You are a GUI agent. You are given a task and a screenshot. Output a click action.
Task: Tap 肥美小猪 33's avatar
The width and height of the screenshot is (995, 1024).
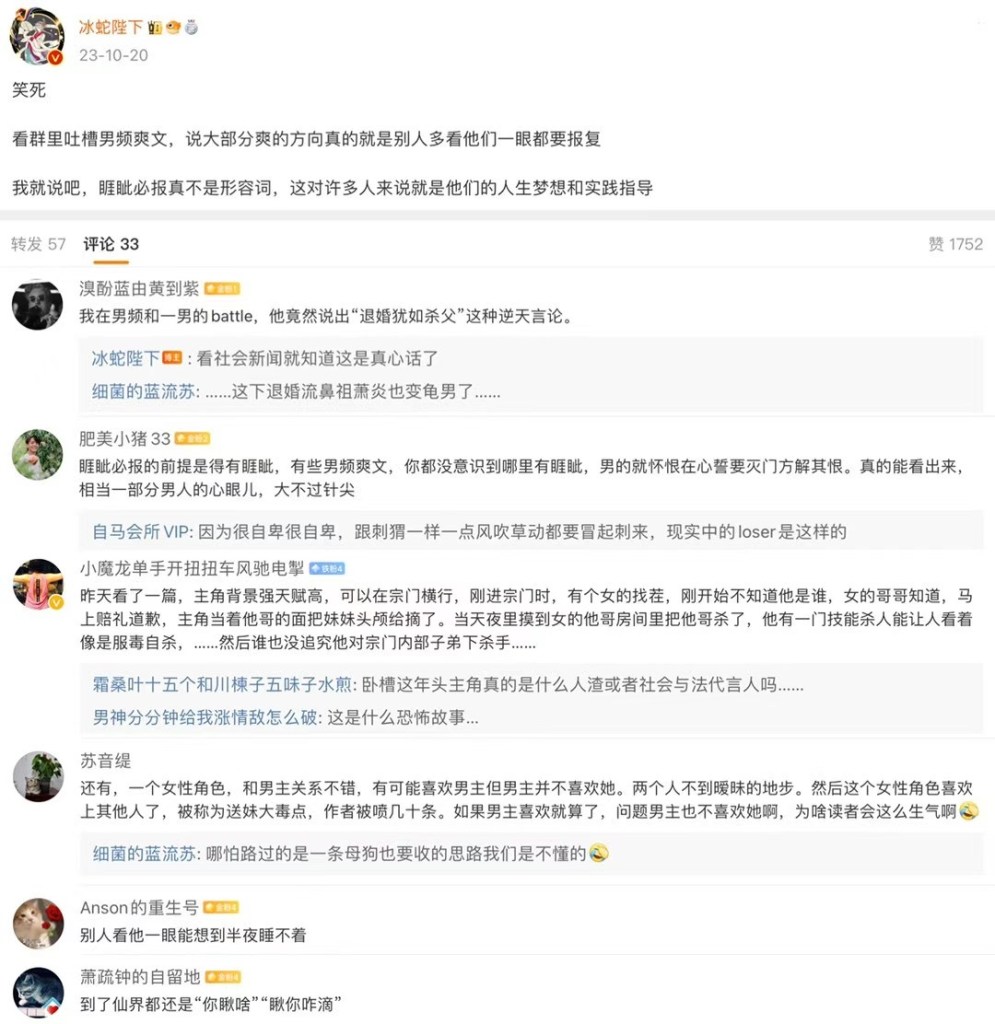(x=37, y=455)
